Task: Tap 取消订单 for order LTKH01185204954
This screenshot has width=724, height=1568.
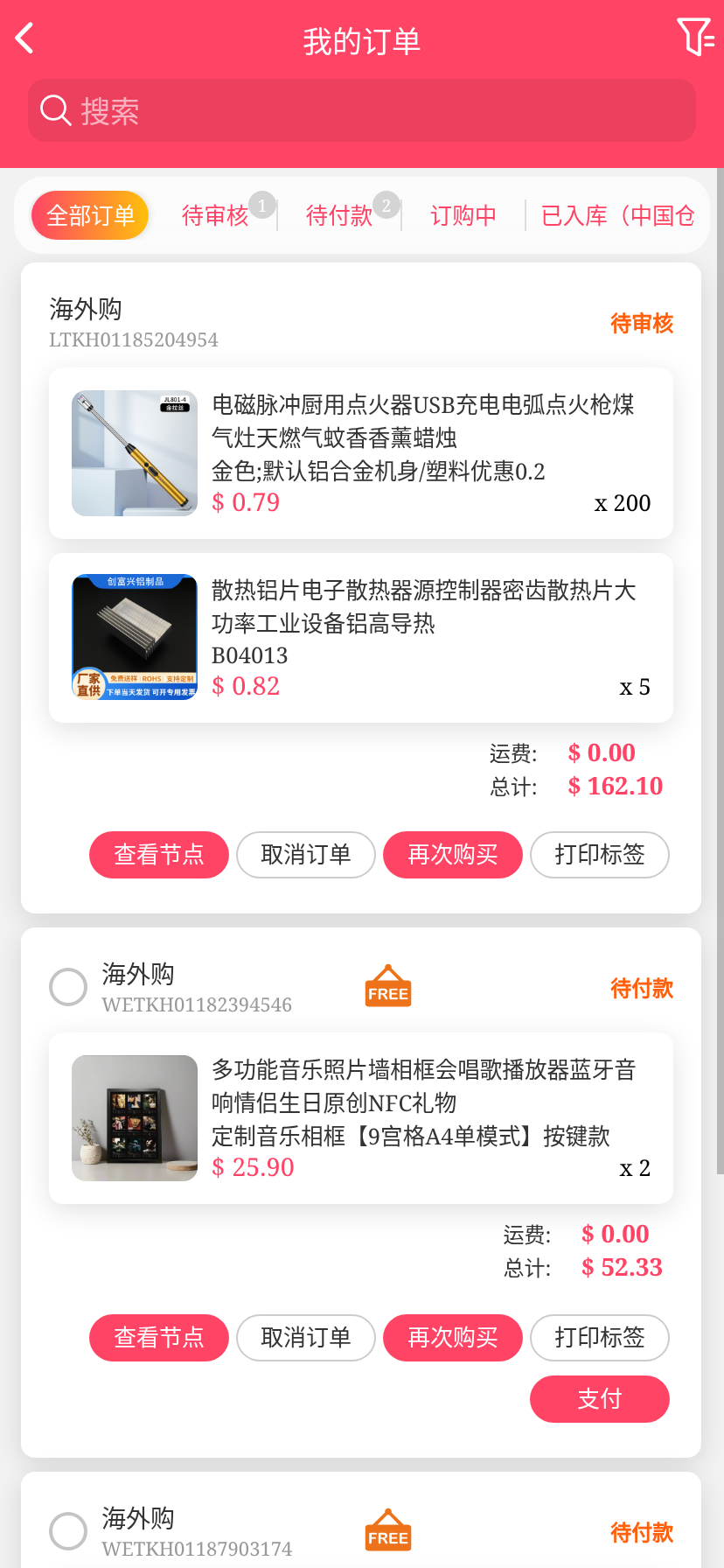Action: (306, 854)
